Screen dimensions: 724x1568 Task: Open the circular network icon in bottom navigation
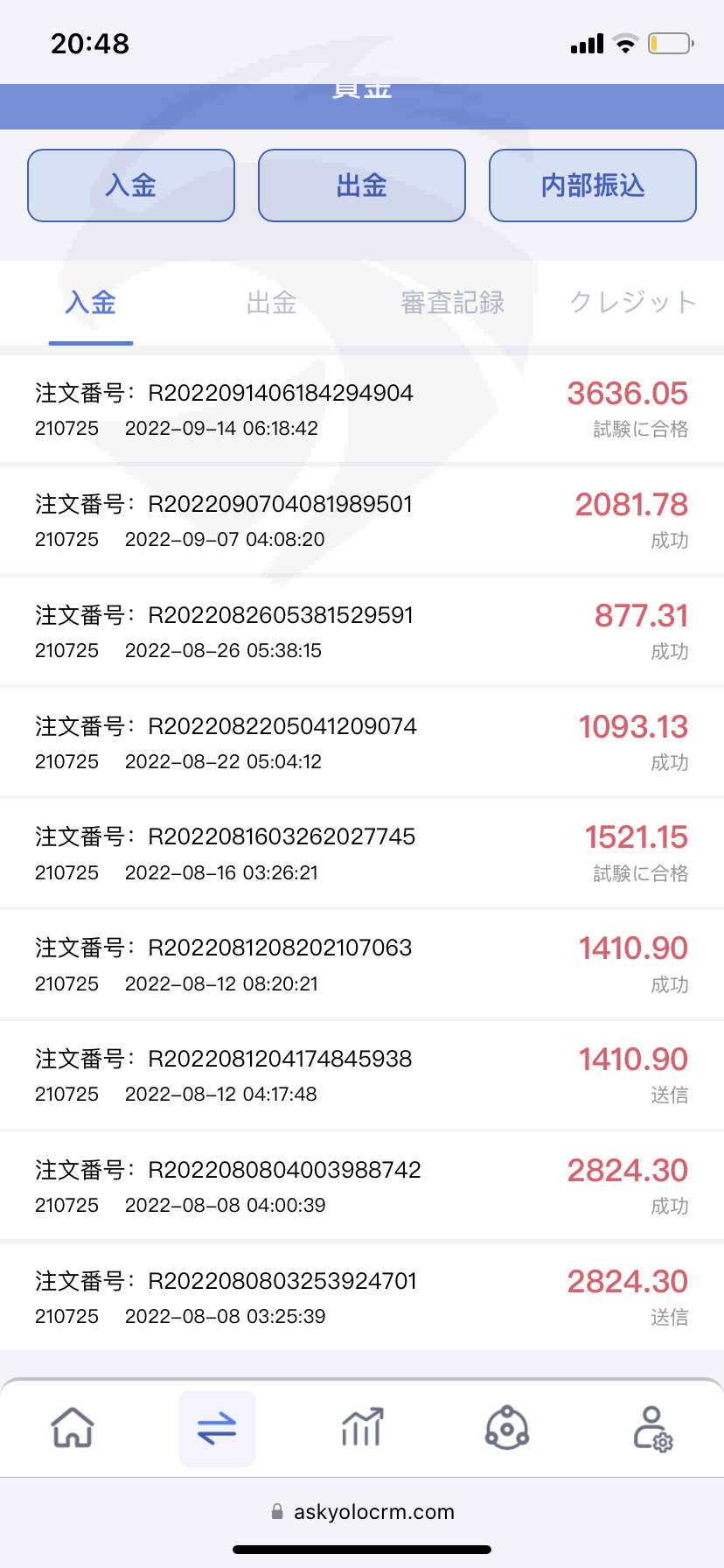pos(507,1428)
